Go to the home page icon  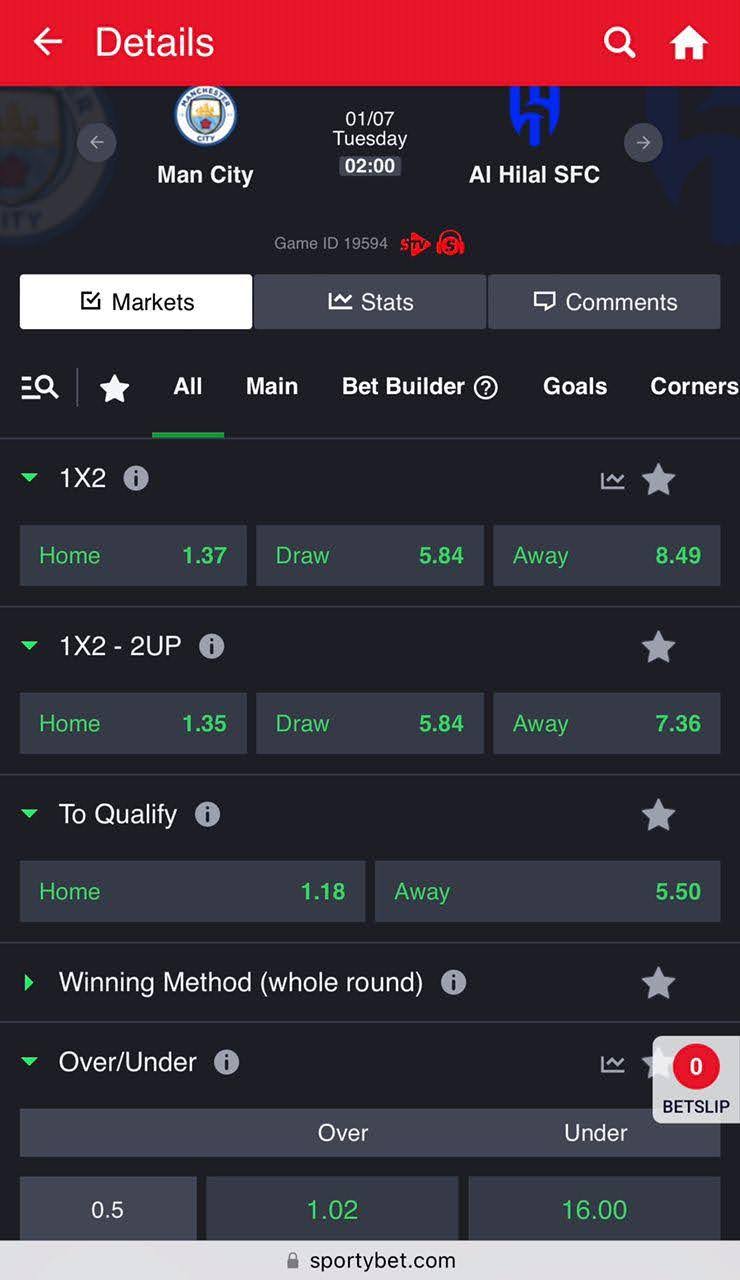689,42
